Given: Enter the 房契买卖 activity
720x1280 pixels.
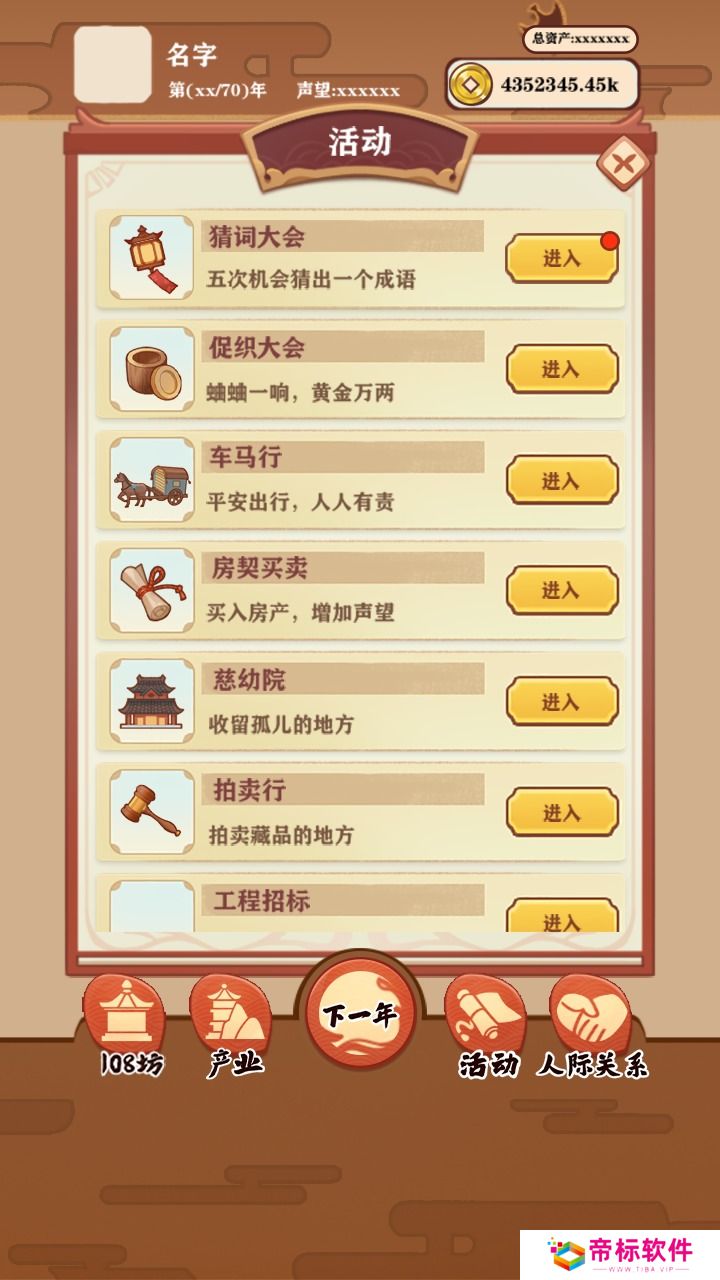Looking at the screenshot, I should (561, 591).
